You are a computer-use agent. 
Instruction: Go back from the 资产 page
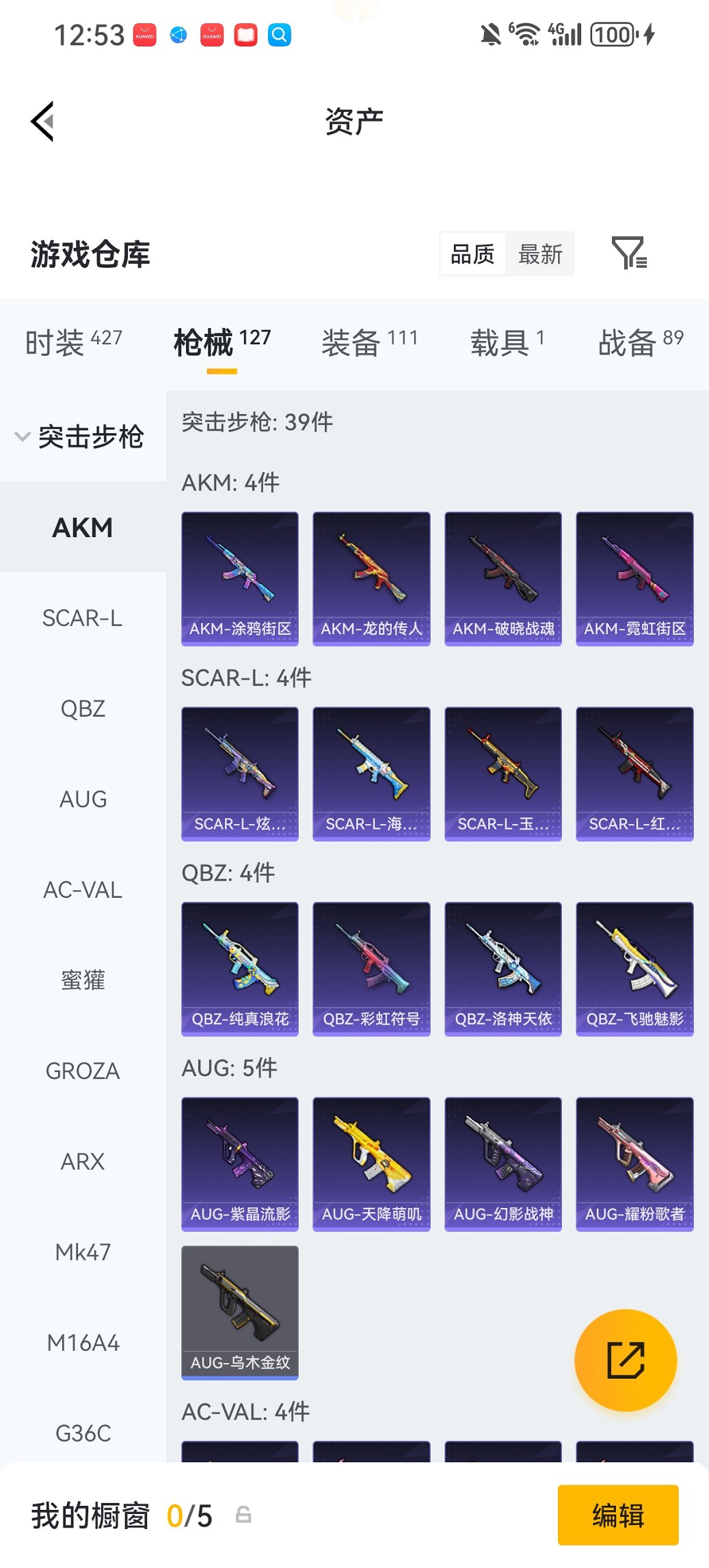(x=42, y=122)
